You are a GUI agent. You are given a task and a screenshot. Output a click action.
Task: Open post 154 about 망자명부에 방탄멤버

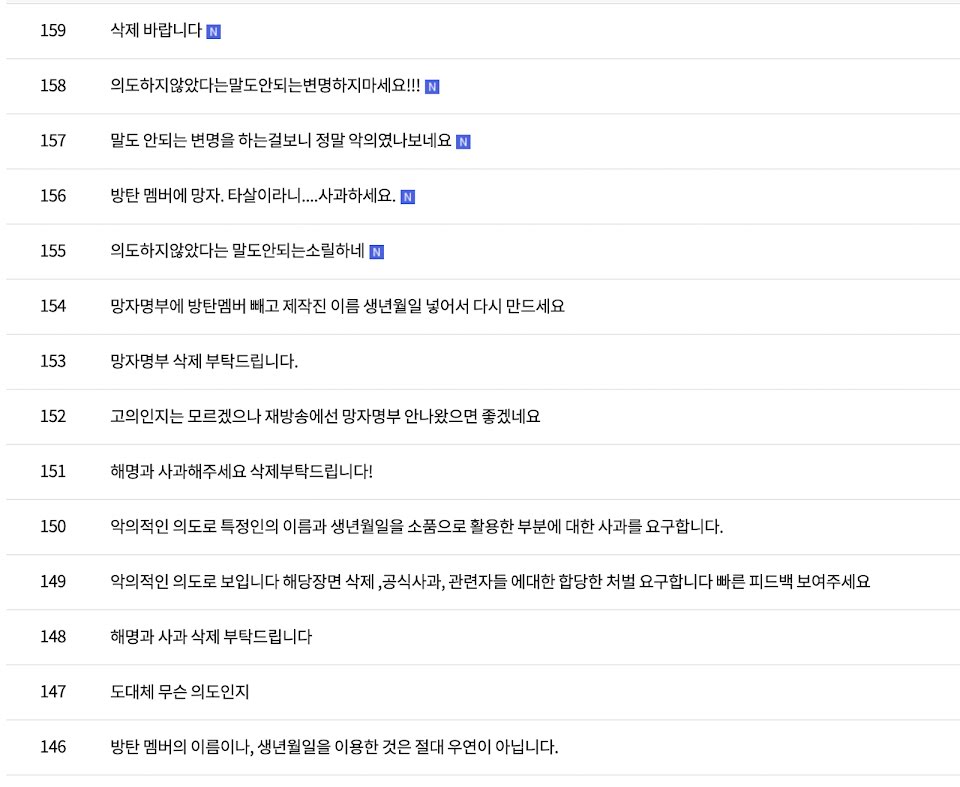click(337, 306)
